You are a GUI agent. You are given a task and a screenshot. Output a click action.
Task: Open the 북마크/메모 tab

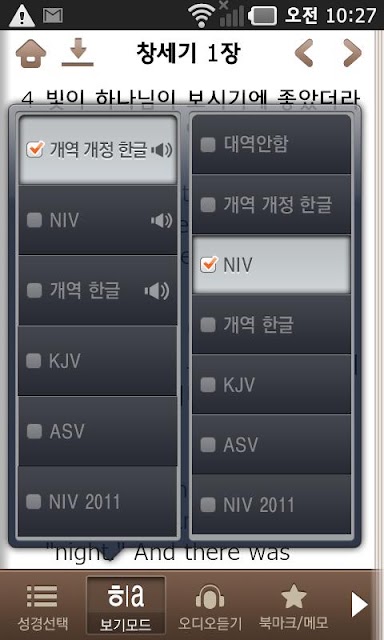(293, 606)
